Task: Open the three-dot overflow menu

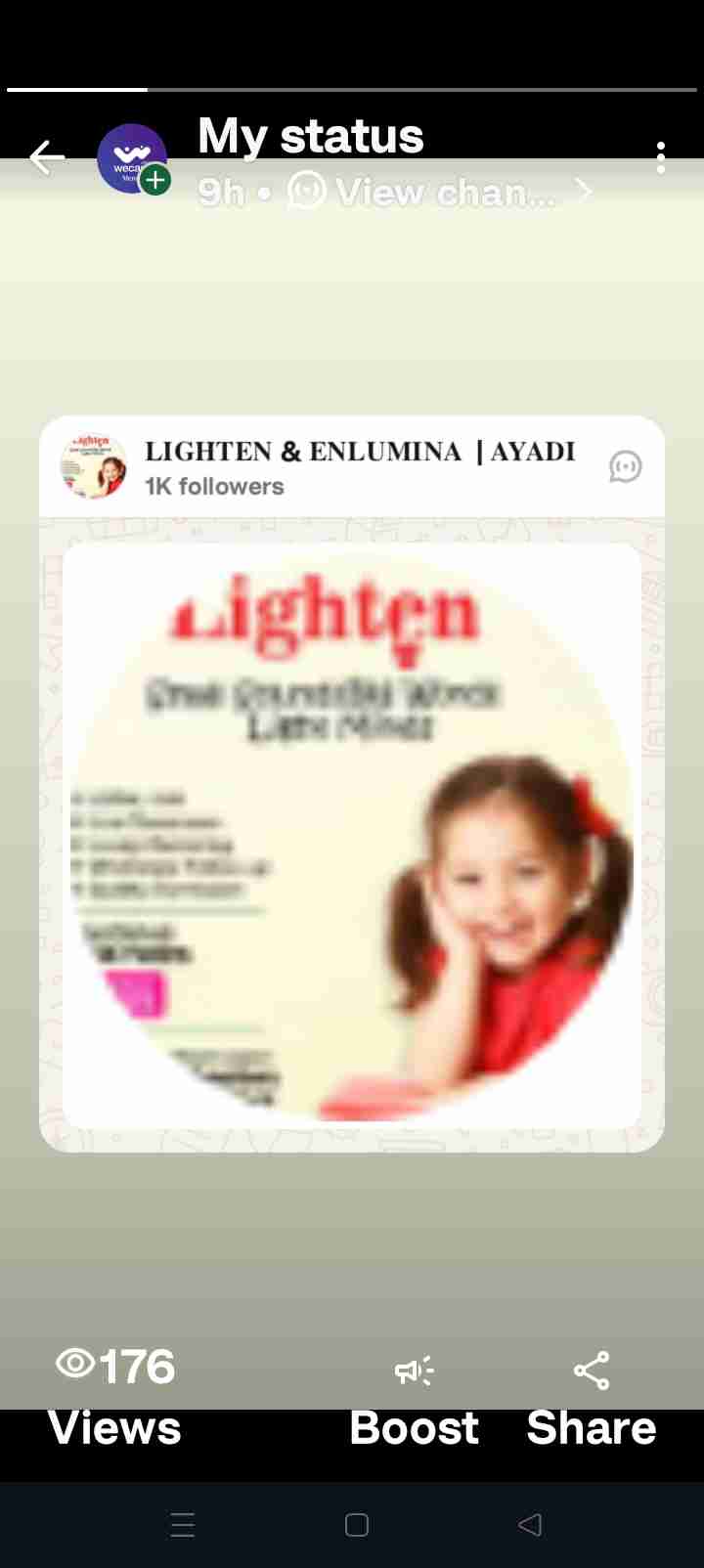Action: [661, 157]
